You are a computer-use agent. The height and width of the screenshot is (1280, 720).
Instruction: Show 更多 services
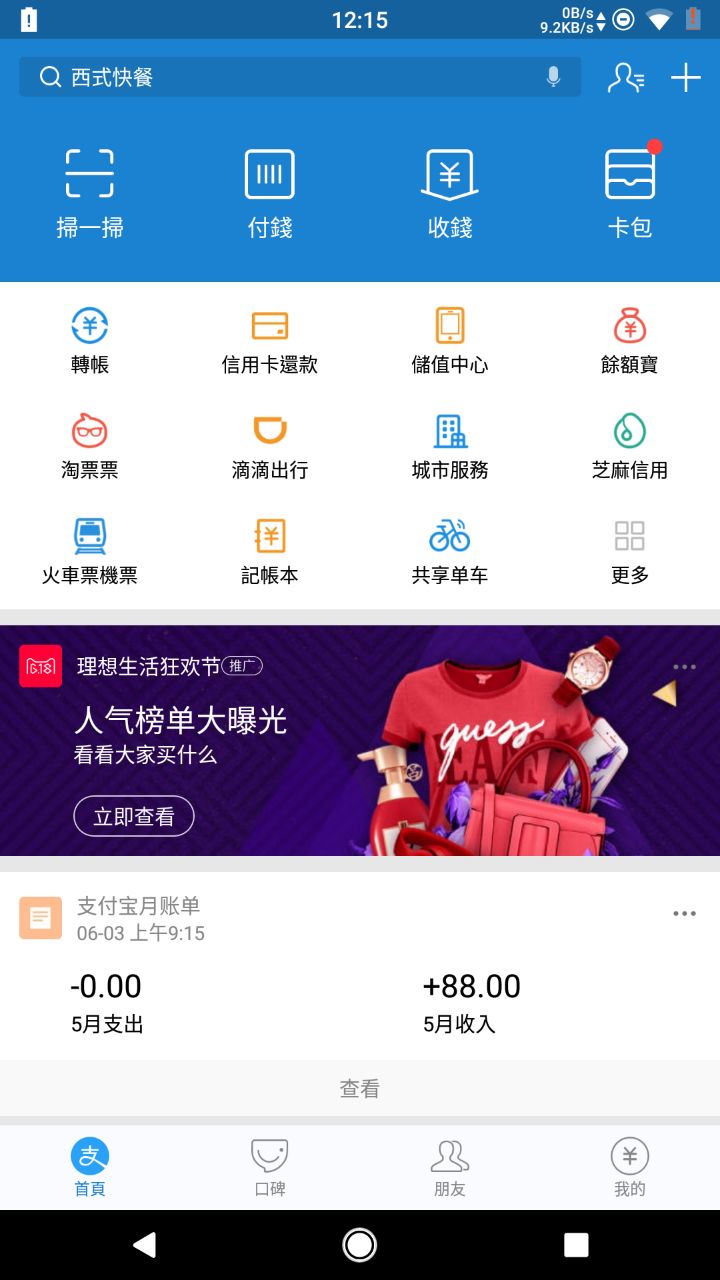(630, 551)
